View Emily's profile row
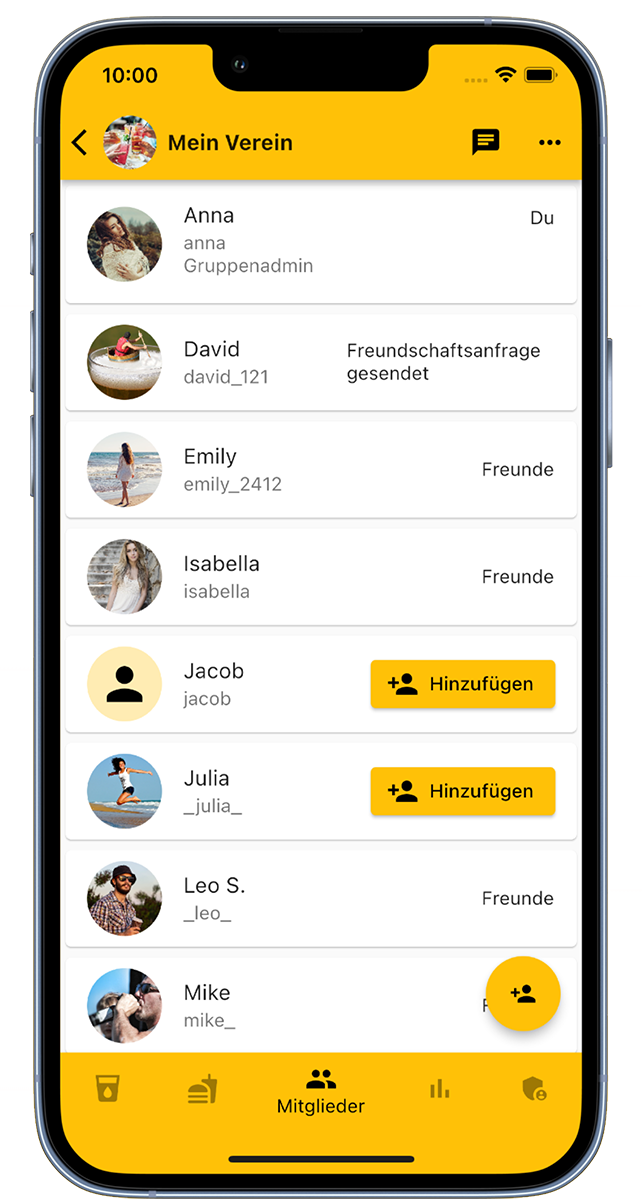The width and height of the screenshot is (642, 1200). coord(320,470)
